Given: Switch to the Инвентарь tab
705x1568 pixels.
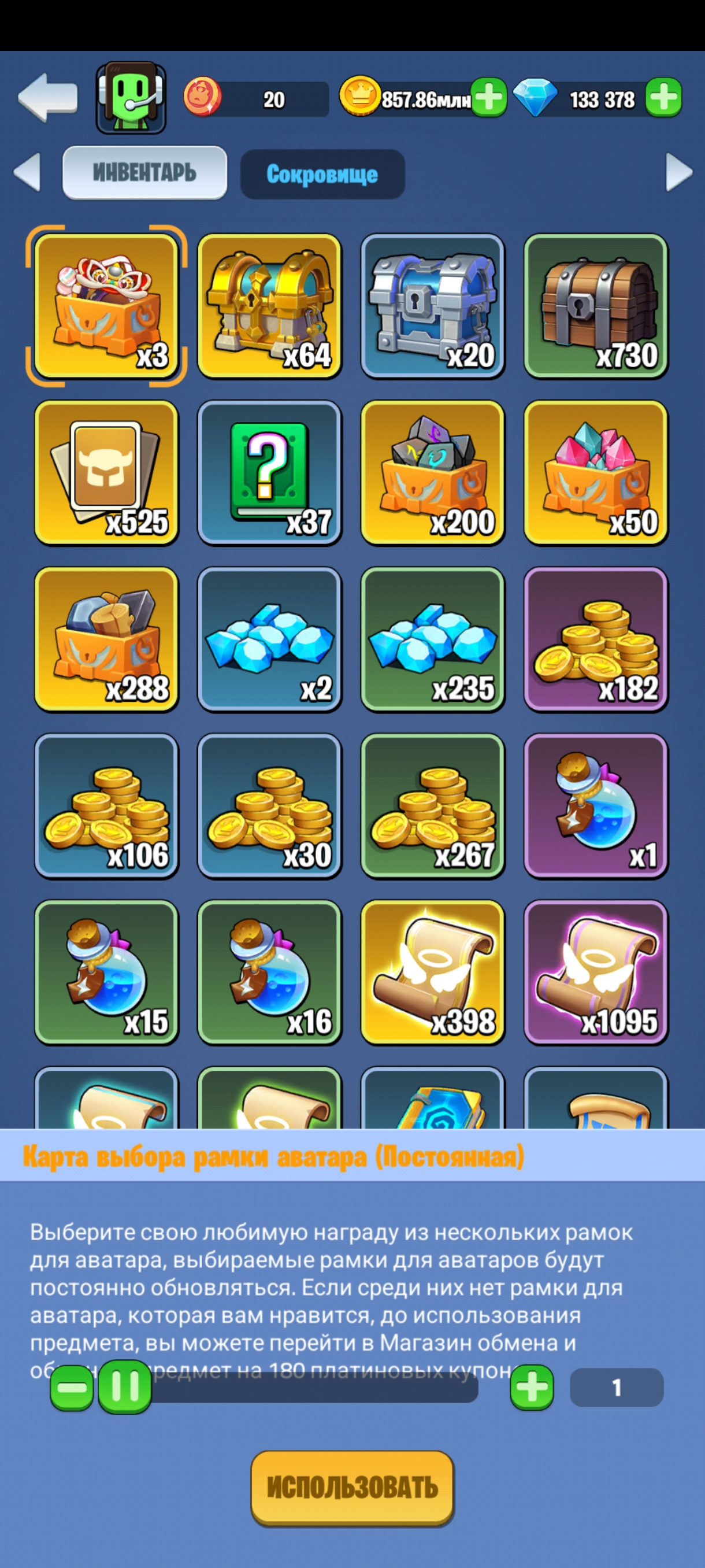Looking at the screenshot, I should (145, 173).
